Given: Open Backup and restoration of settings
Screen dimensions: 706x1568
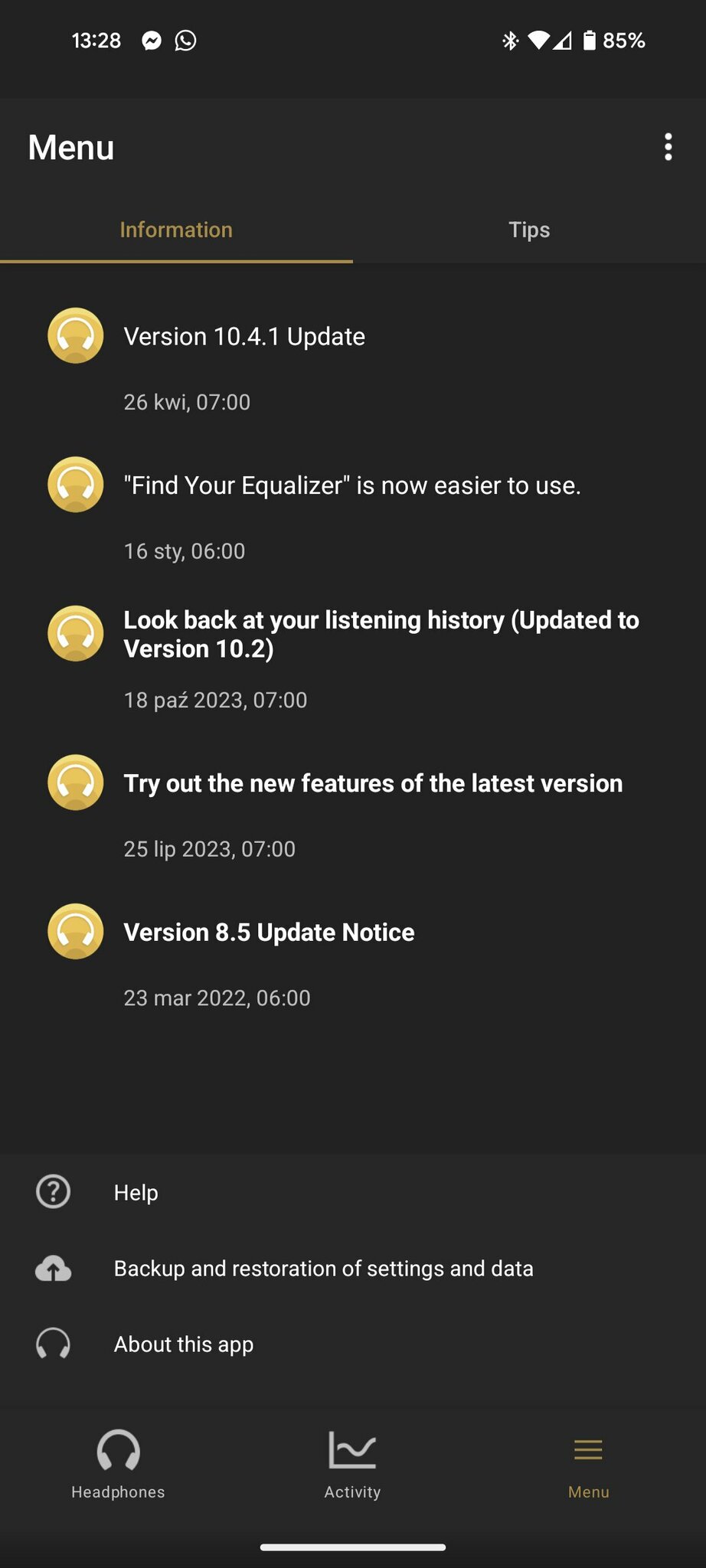Looking at the screenshot, I should (323, 1269).
